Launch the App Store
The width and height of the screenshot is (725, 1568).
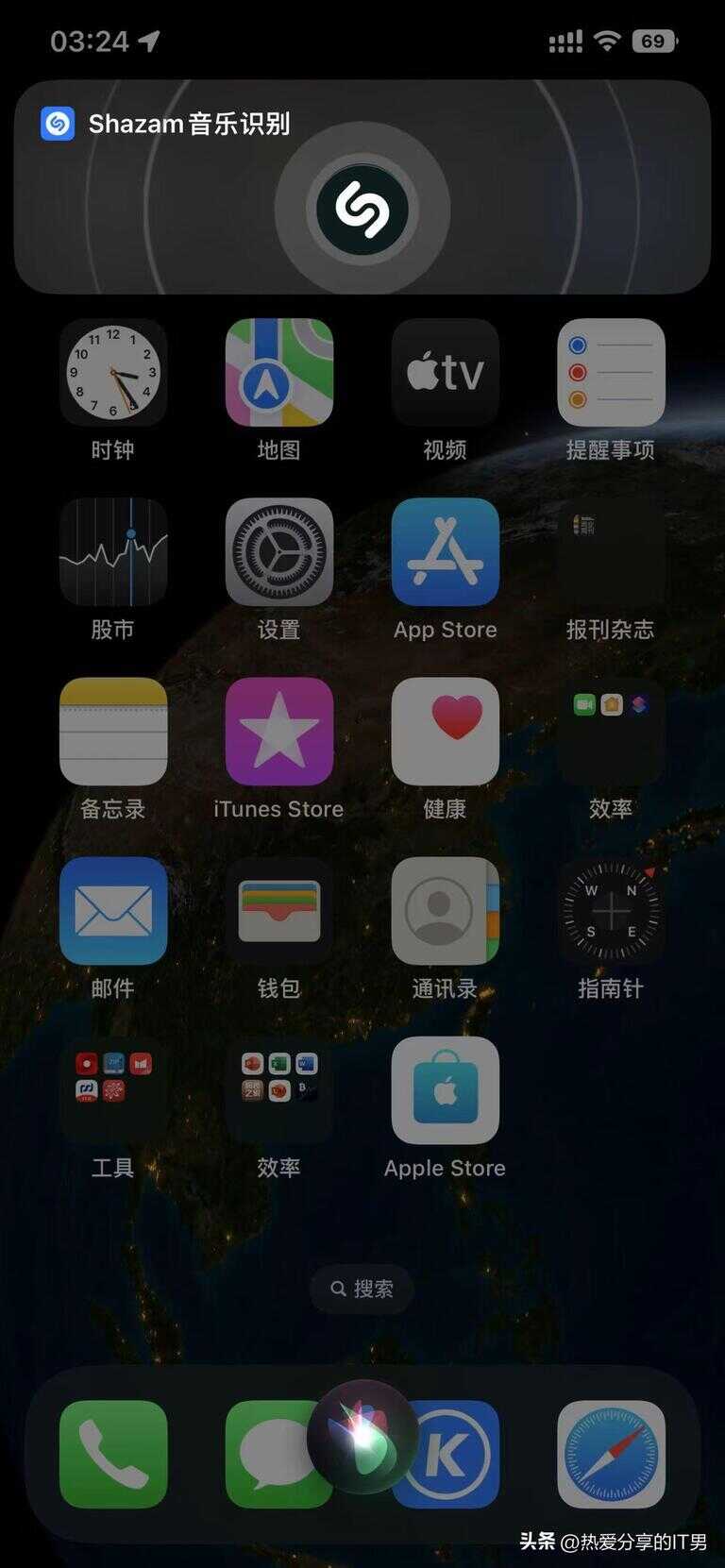click(445, 552)
